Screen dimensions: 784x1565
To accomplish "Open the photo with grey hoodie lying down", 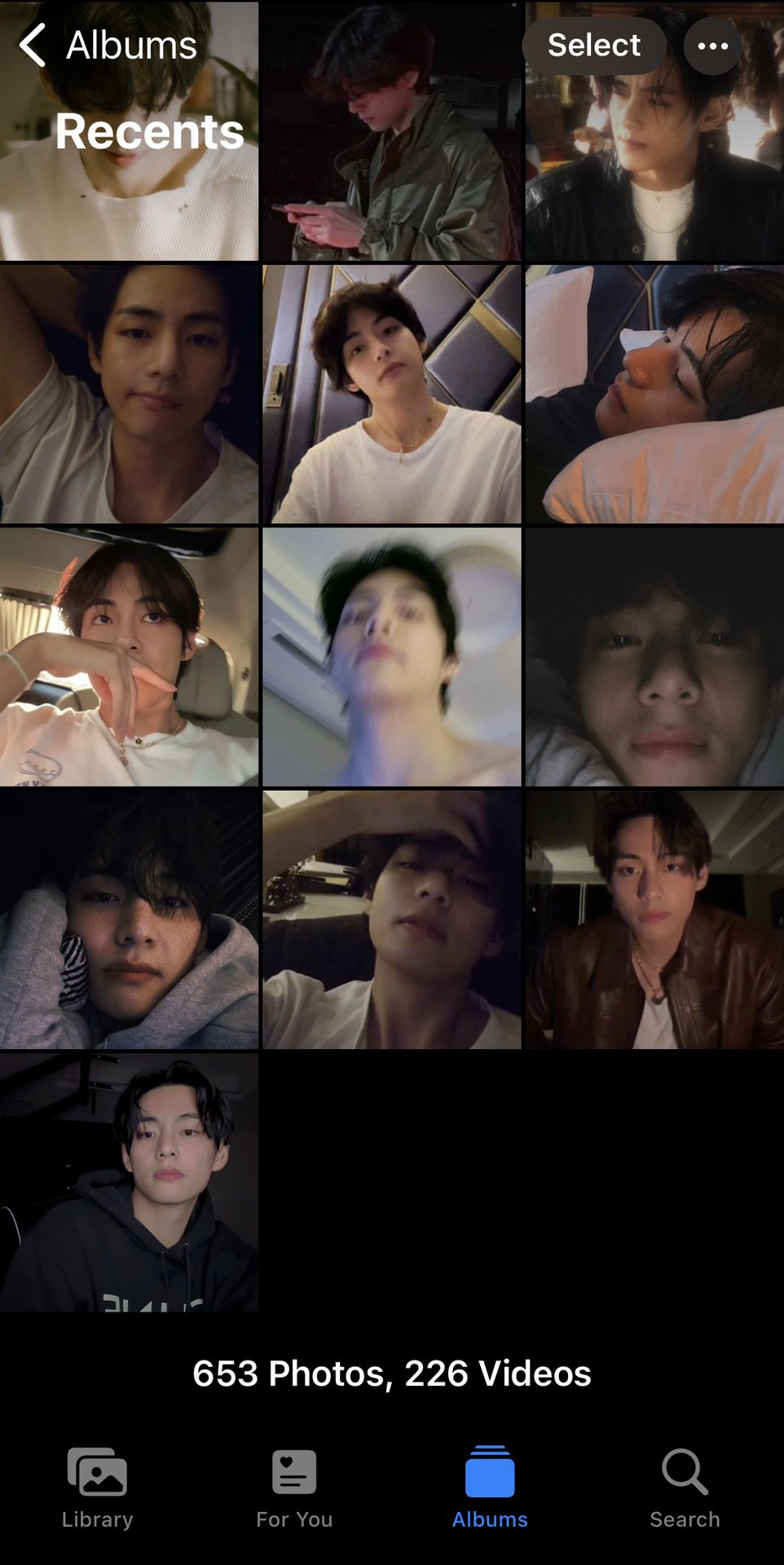I will pyautogui.click(x=129, y=919).
